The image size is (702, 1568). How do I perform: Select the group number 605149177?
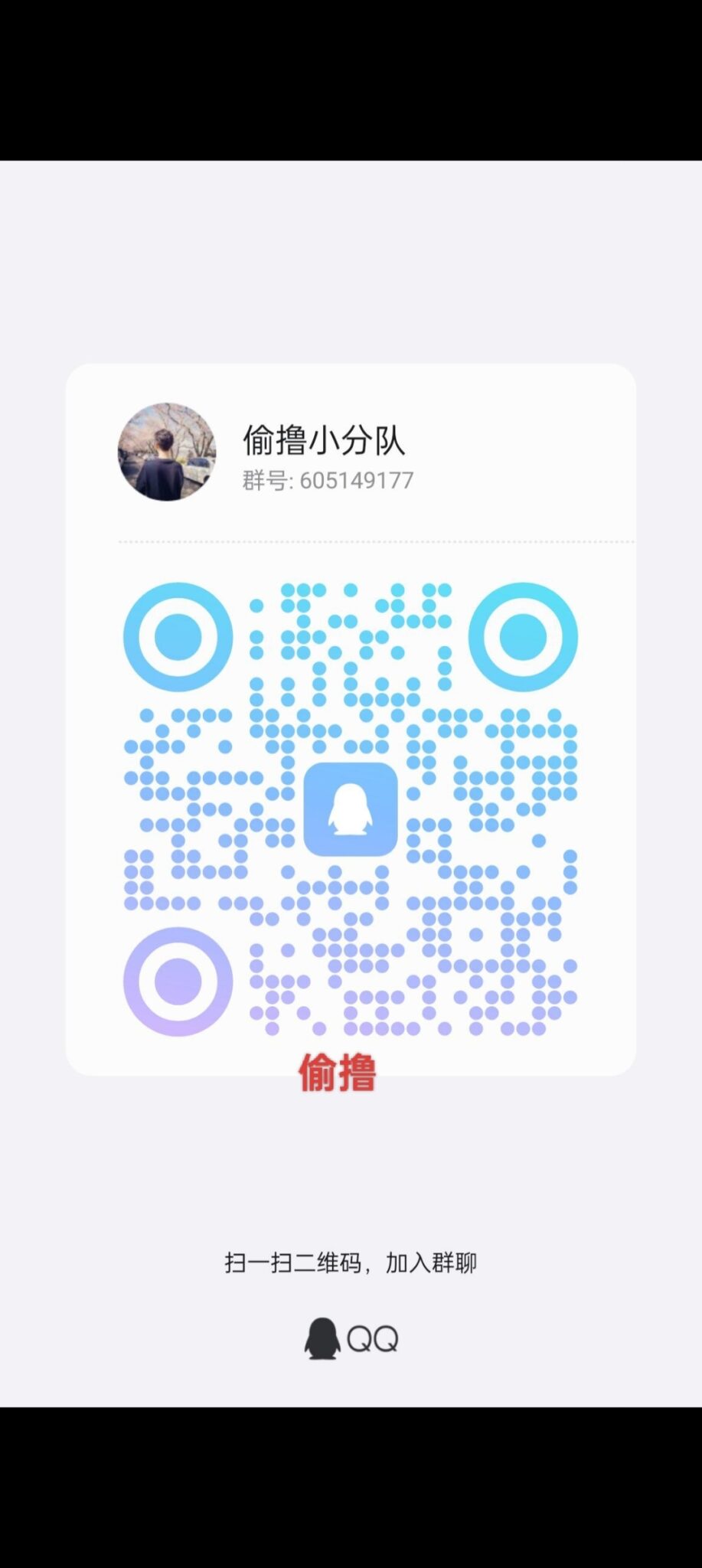[x=354, y=481]
